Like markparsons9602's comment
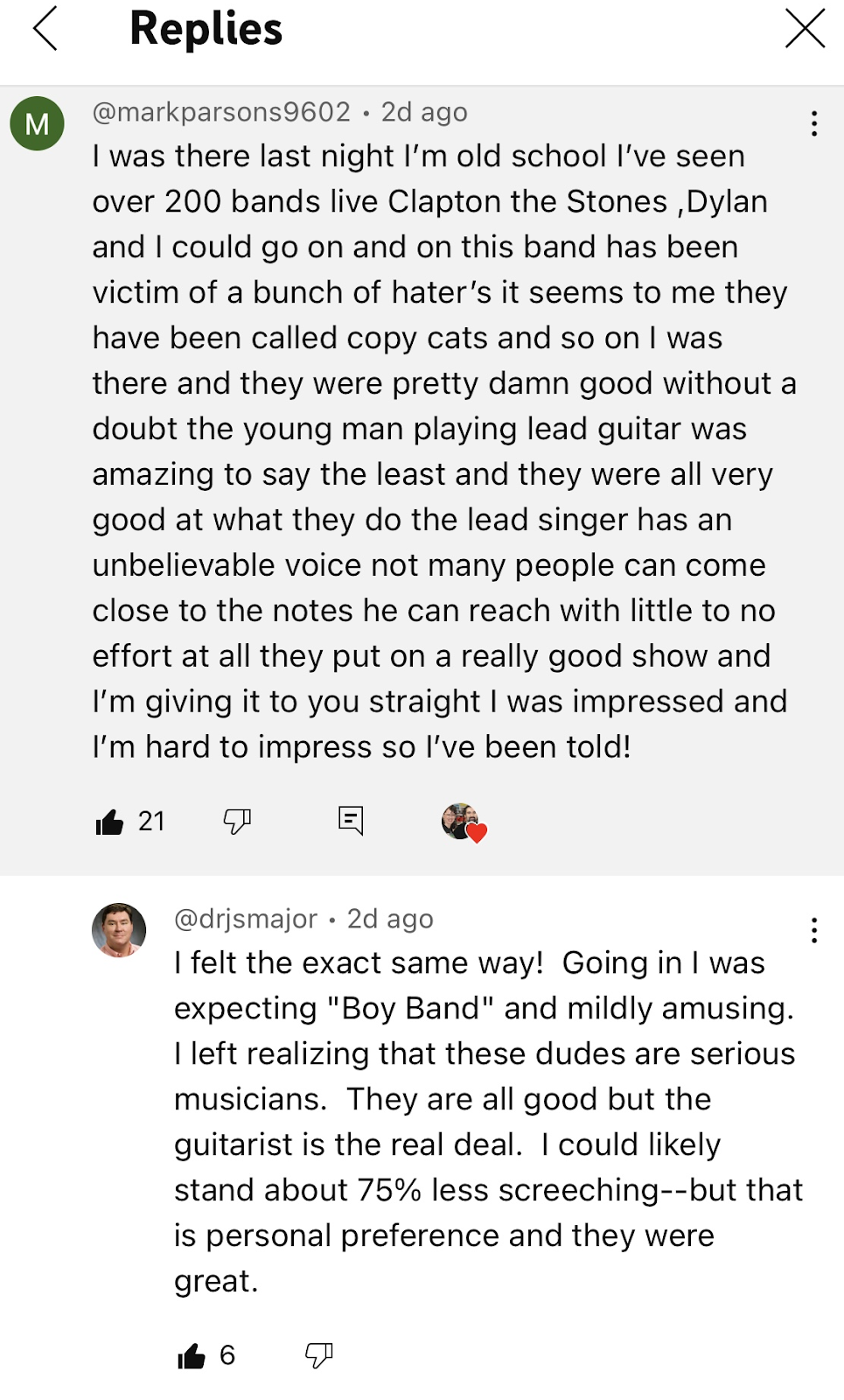The width and height of the screenshot is (844, 1400). click(109, 822)
